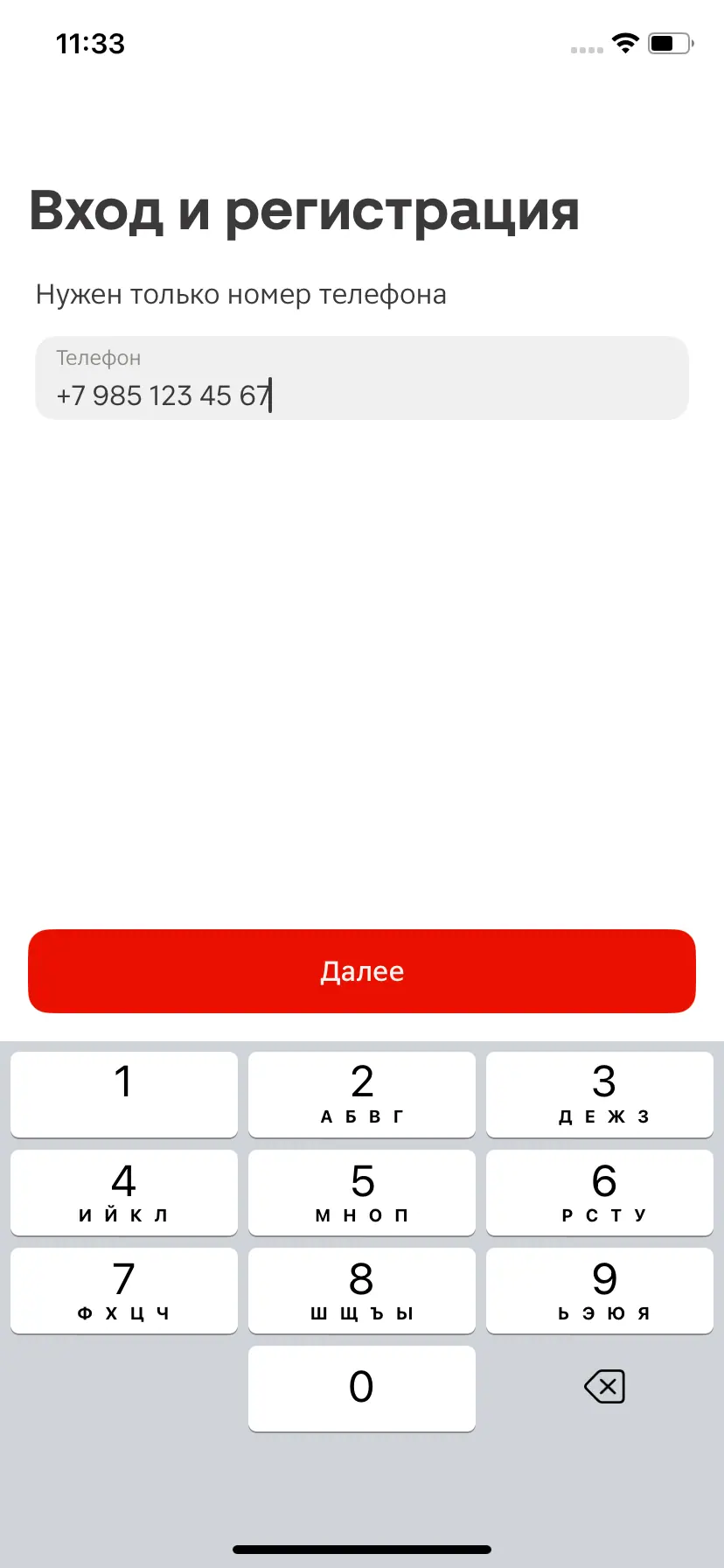
Task: Tap the Телефон number input field
Action: 362,379
